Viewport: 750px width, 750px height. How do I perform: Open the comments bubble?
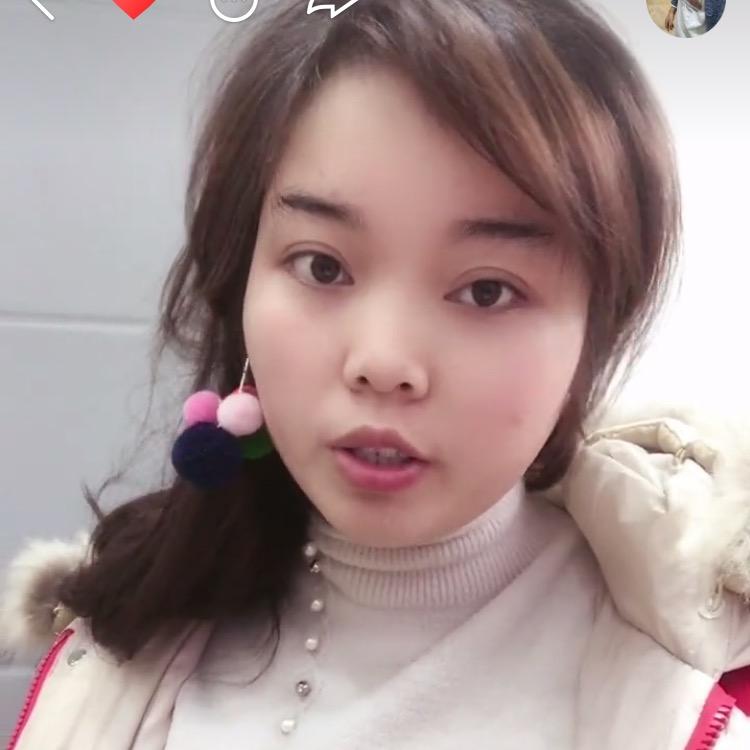[x=234, y=7]
